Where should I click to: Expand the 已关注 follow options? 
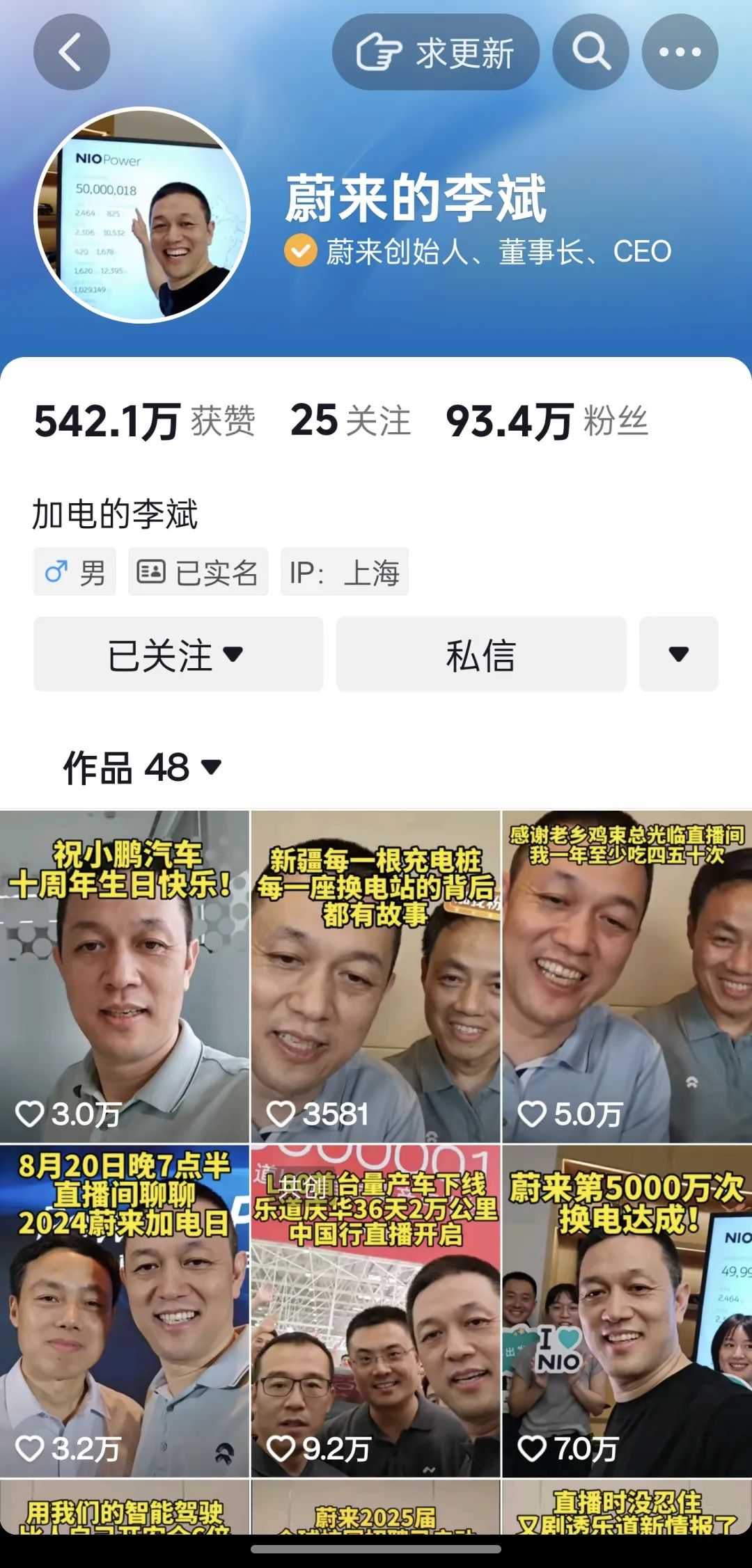pos(178,654)
